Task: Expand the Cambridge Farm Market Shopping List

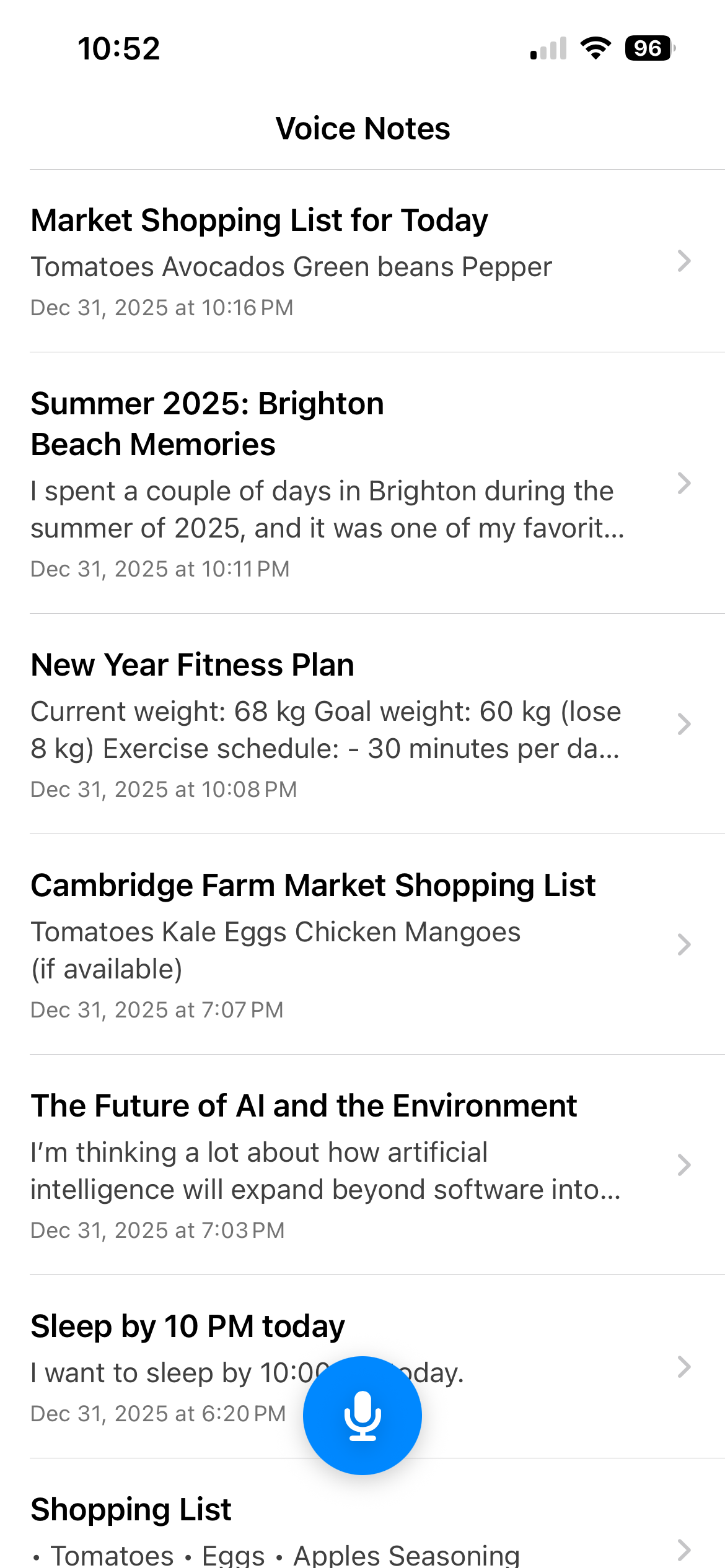Action: (683, 944)
